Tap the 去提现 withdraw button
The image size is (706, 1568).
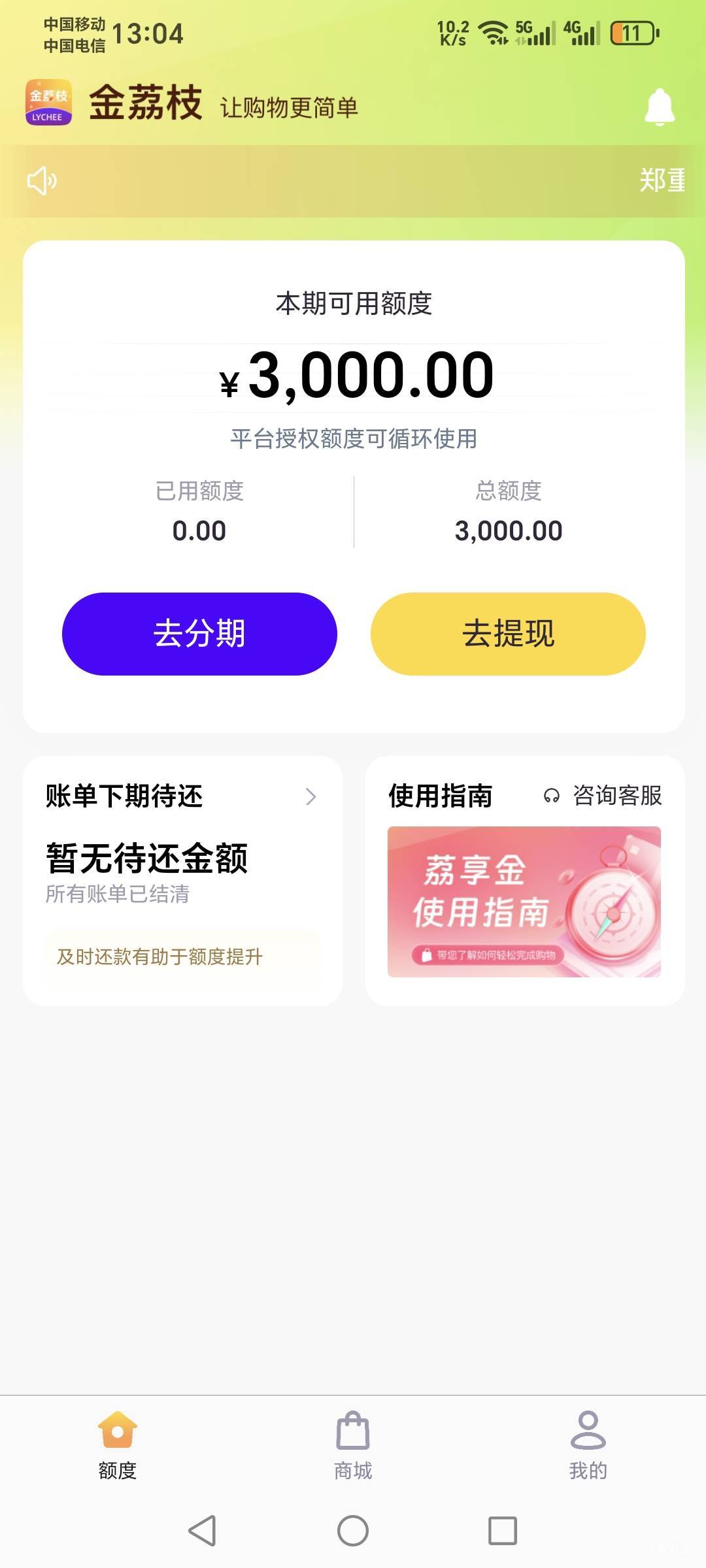click(508, 634)
